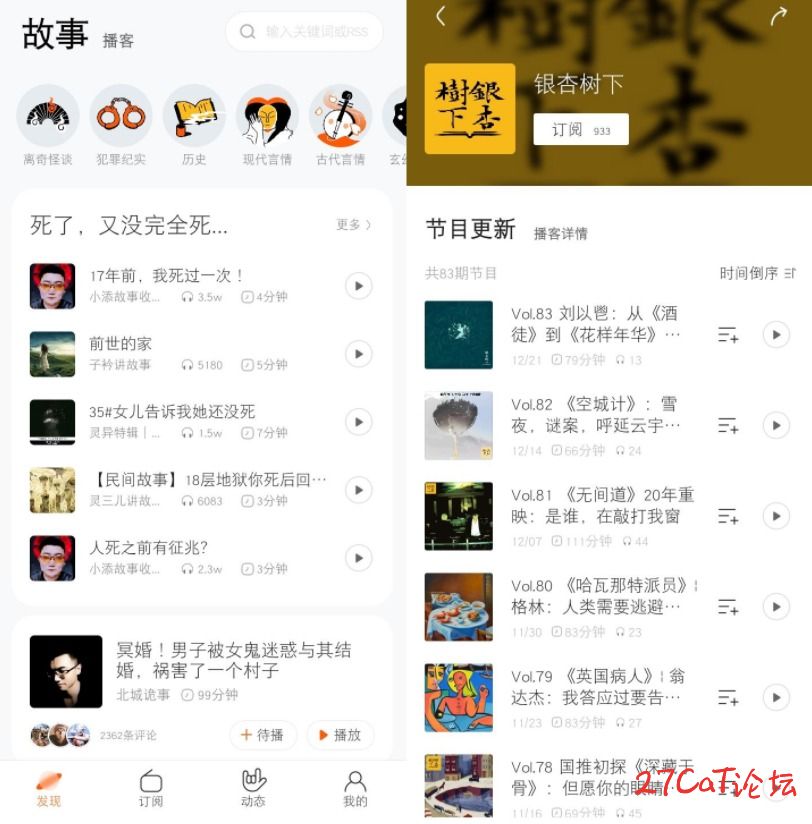The width and height of the screenshot is (812, 824).
Task: Add 冥婚 story to 待播 queue
Action: [x=262, y=735]
